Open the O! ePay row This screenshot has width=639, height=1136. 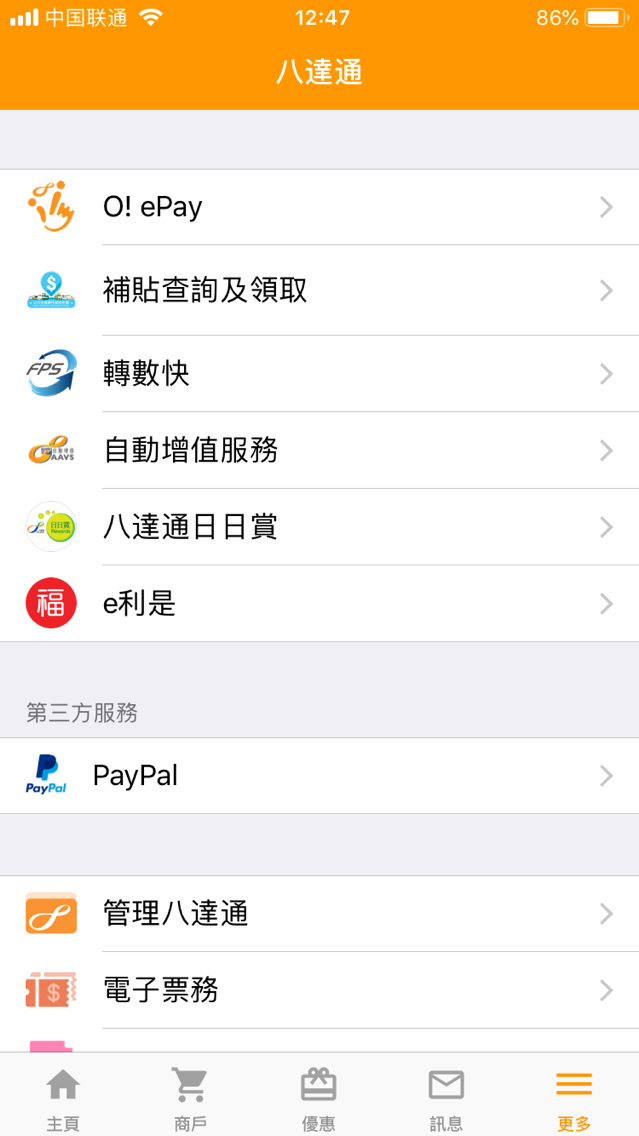[319, 207]
